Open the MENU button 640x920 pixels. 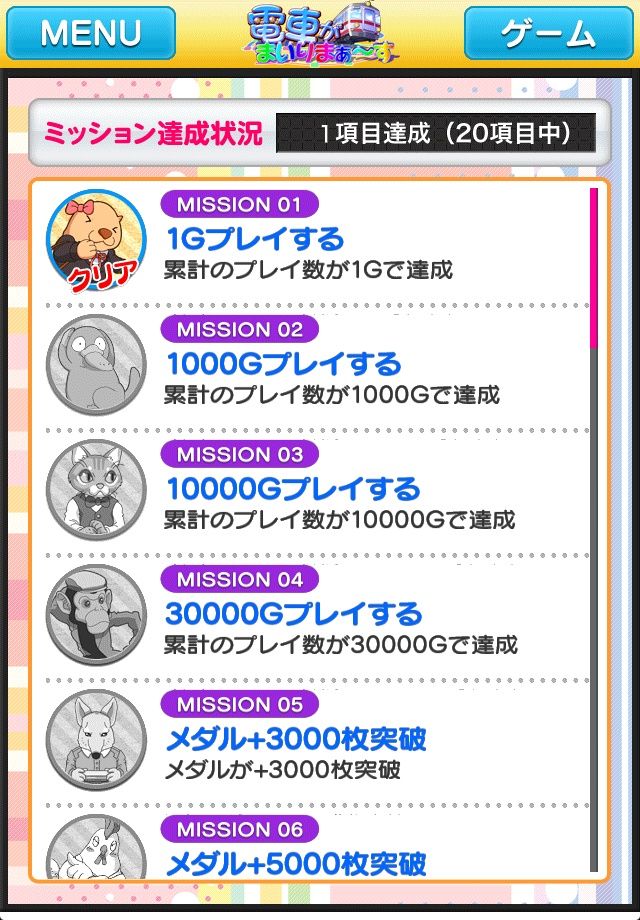pos(91,33)
